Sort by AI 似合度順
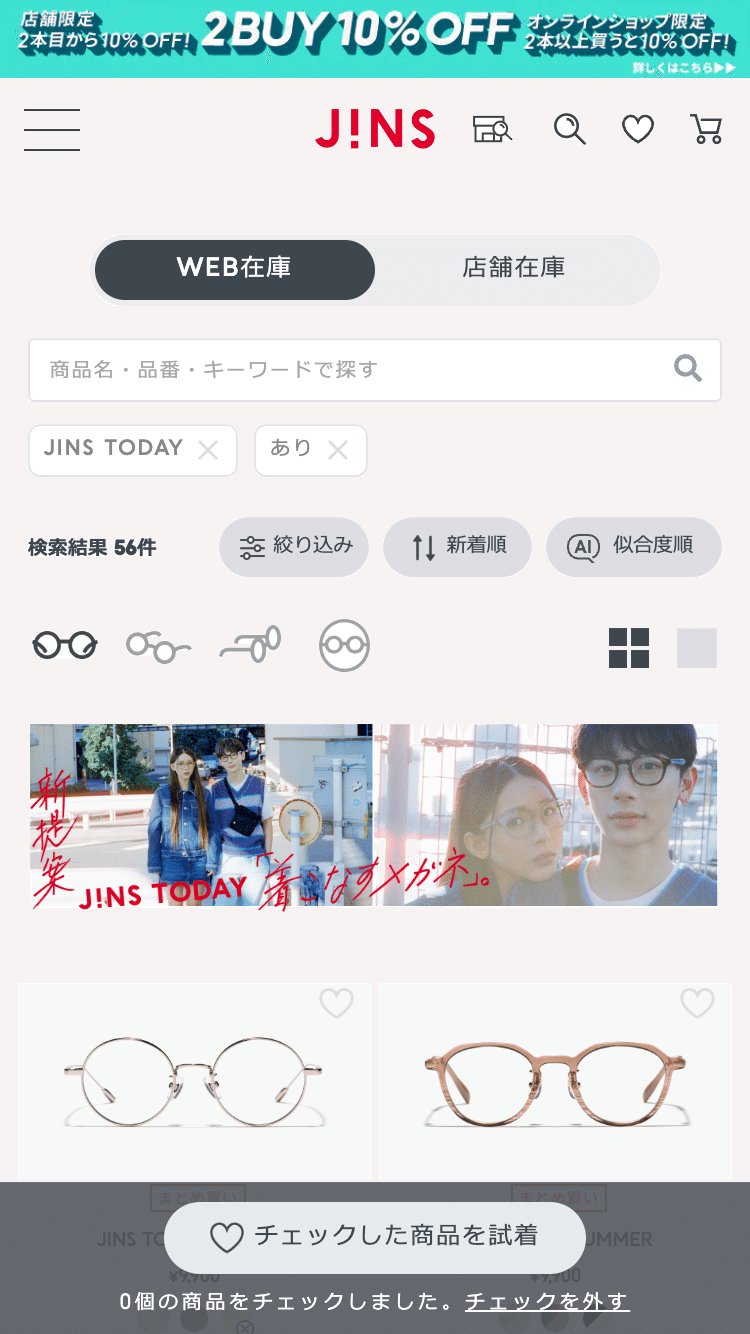Image resolution: width=750 pixels, height=1334 pixels. [x=633, y=547]
